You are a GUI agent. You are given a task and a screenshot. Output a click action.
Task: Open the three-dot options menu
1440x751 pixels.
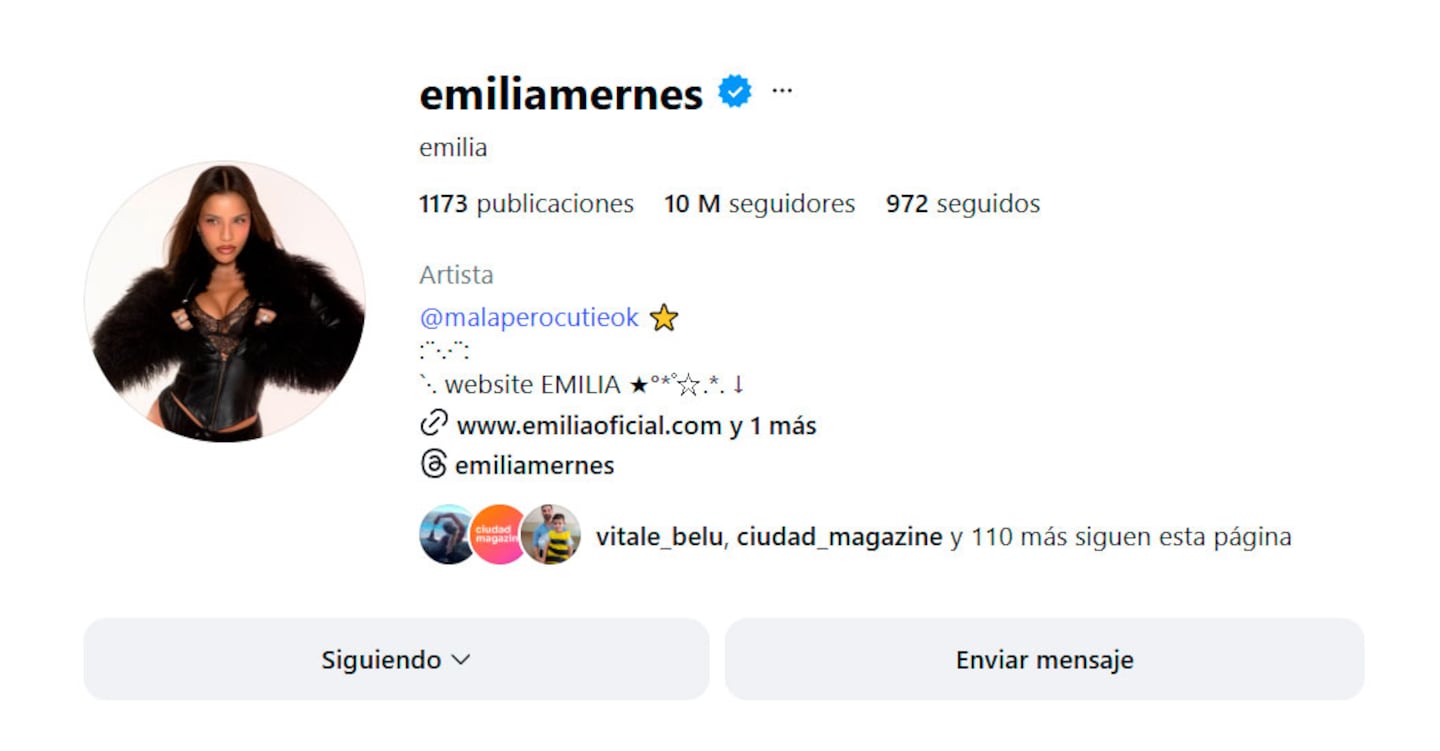click(782, 92)
